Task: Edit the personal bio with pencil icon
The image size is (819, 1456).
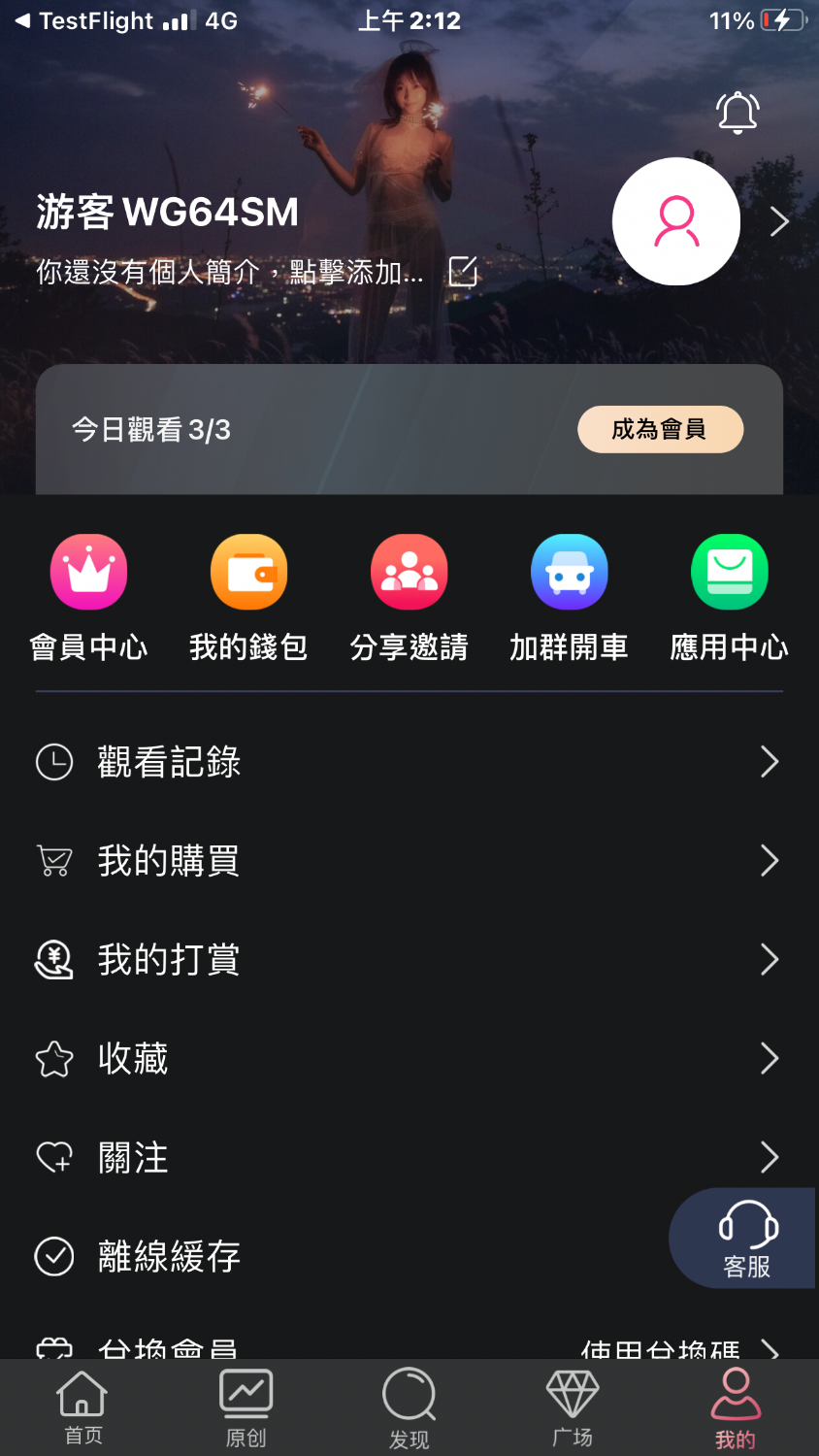Action: tap(463, 273)
